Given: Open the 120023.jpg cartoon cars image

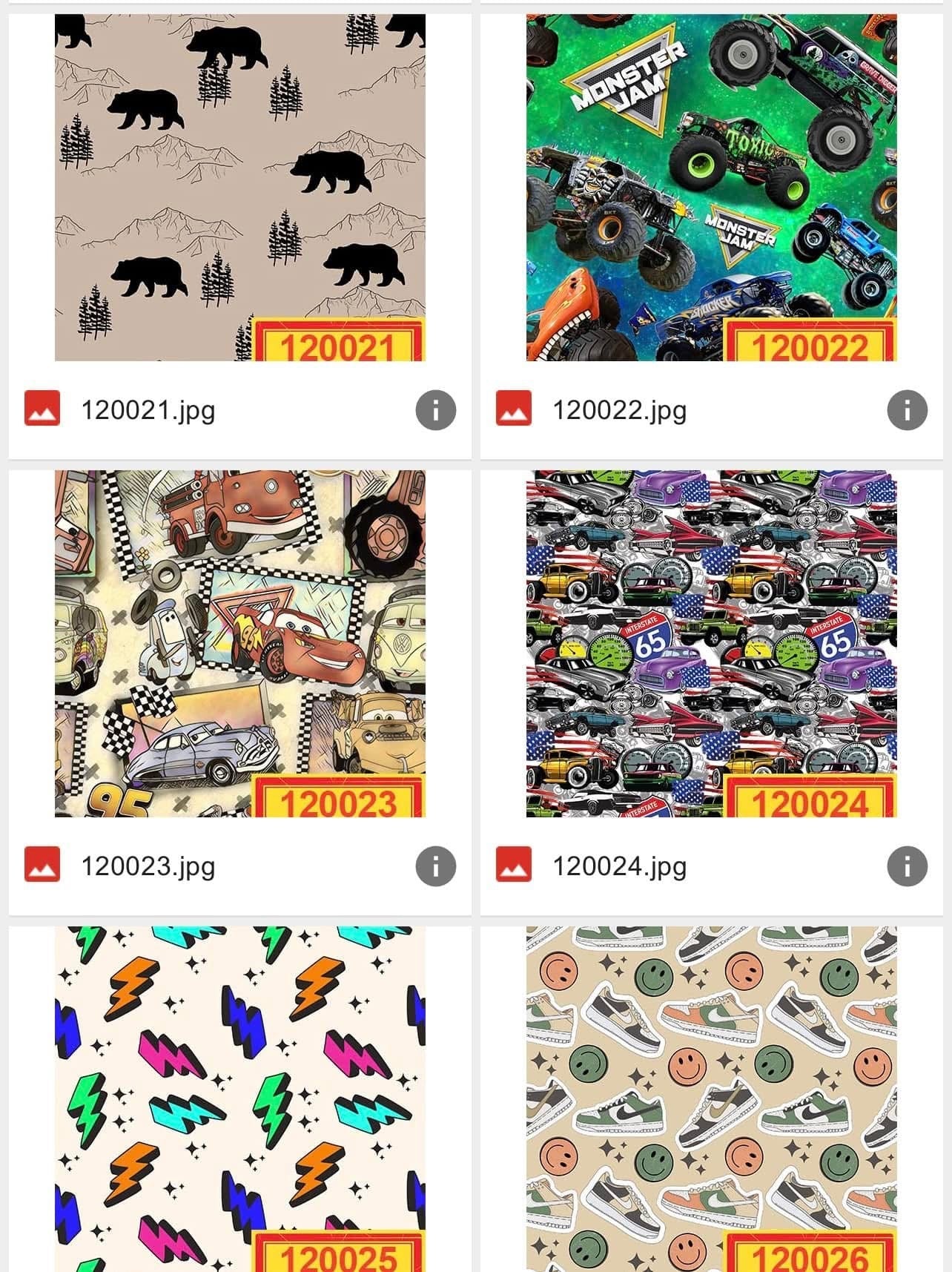Looking at the screenshot, I should [x=239, y=643].
